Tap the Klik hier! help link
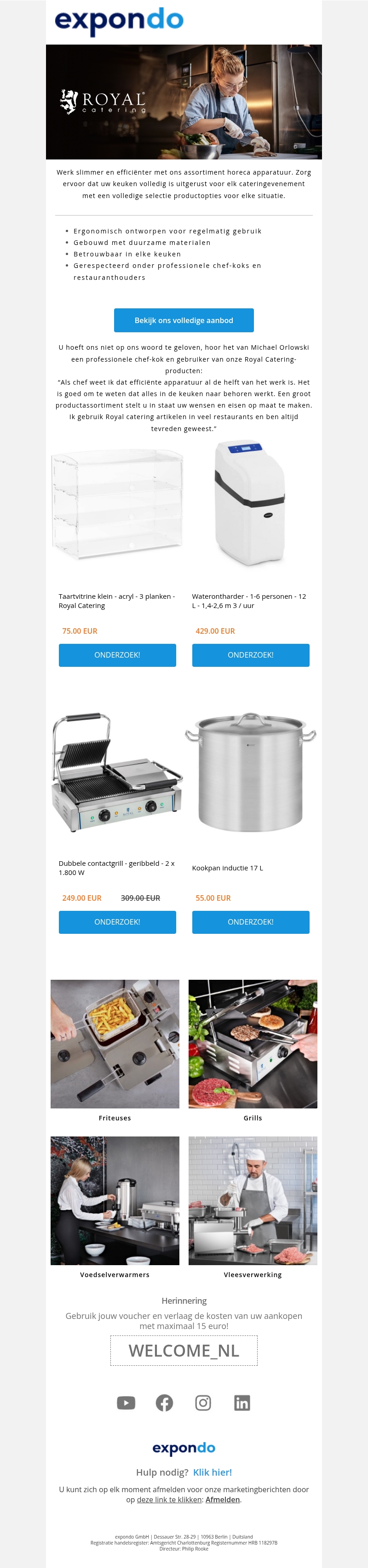The height and width of the screenshot is (1568, 368). tap(212, 1472)
